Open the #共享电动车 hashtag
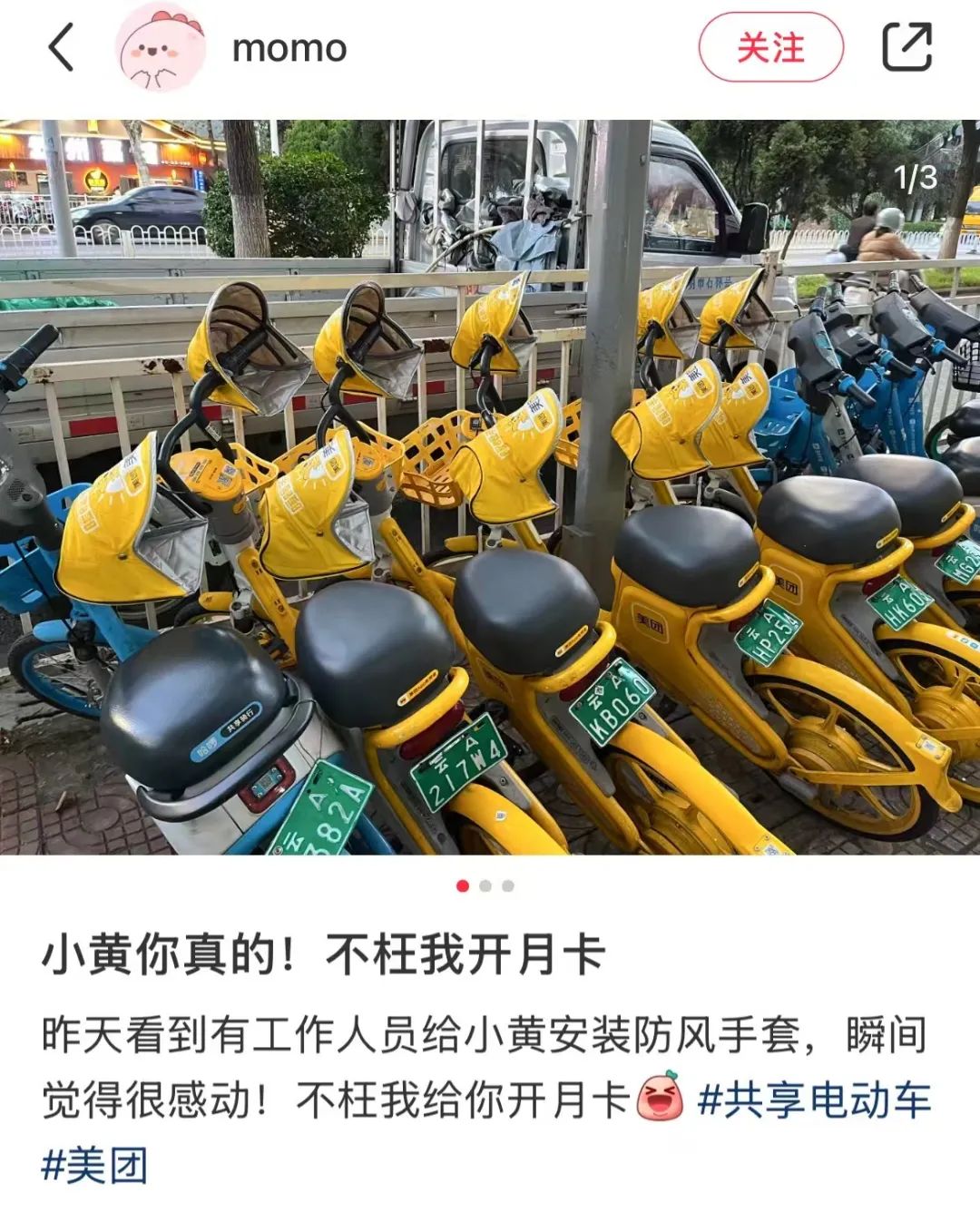Viewport: 980px width, 1222px height. pyautogui.click(x=814, y=1100)
